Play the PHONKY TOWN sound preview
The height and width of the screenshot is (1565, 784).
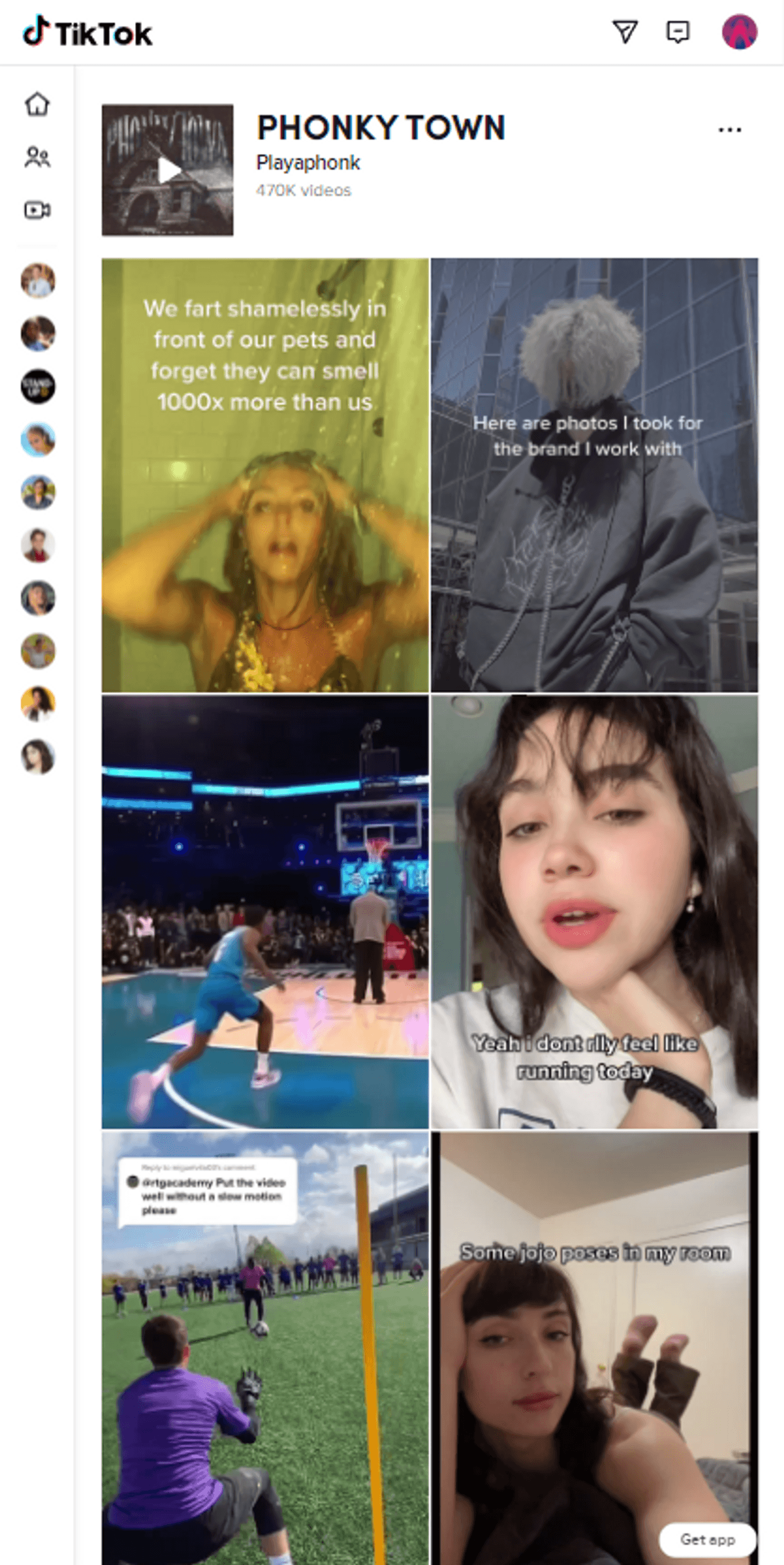[x=167, y=170]
